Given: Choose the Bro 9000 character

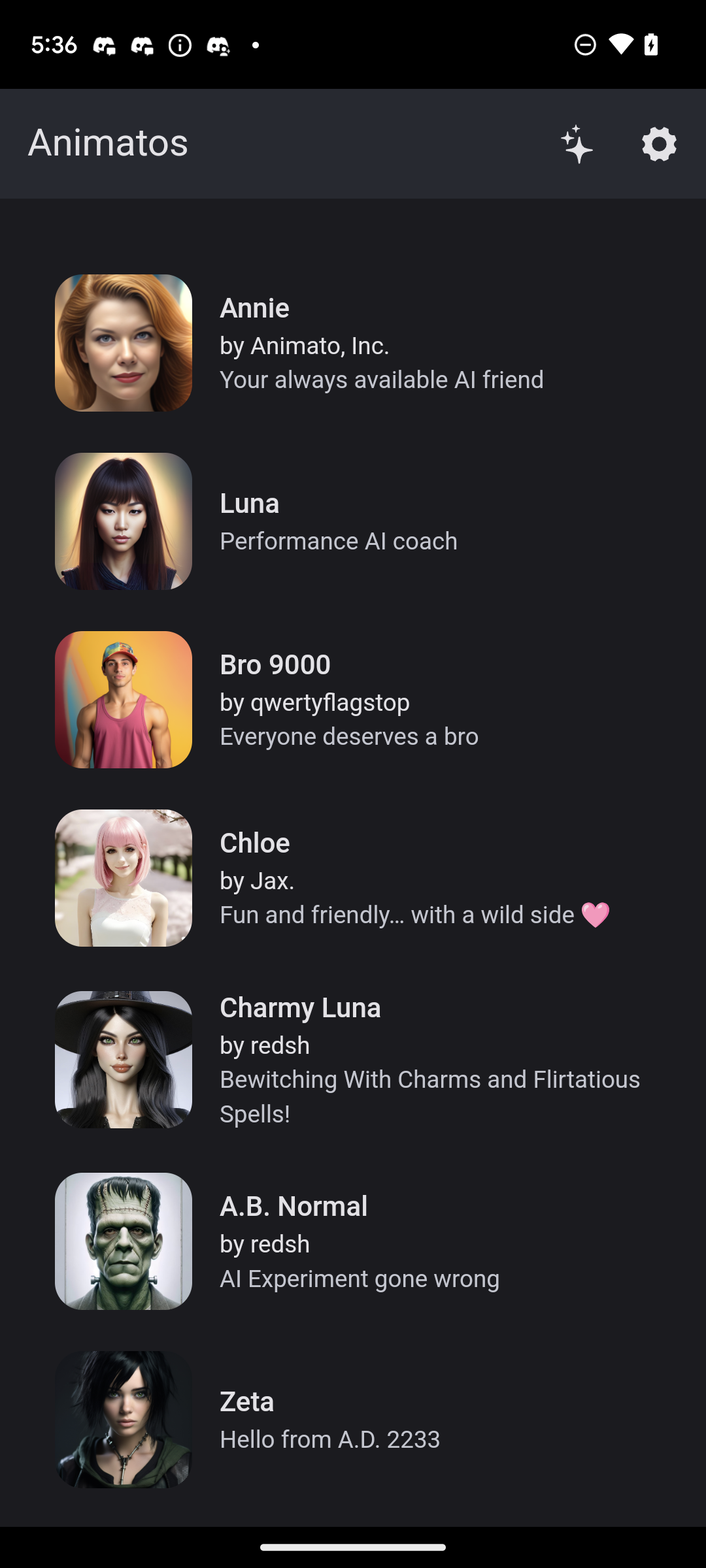Looking at the screenshot, I should pos(353,700).
